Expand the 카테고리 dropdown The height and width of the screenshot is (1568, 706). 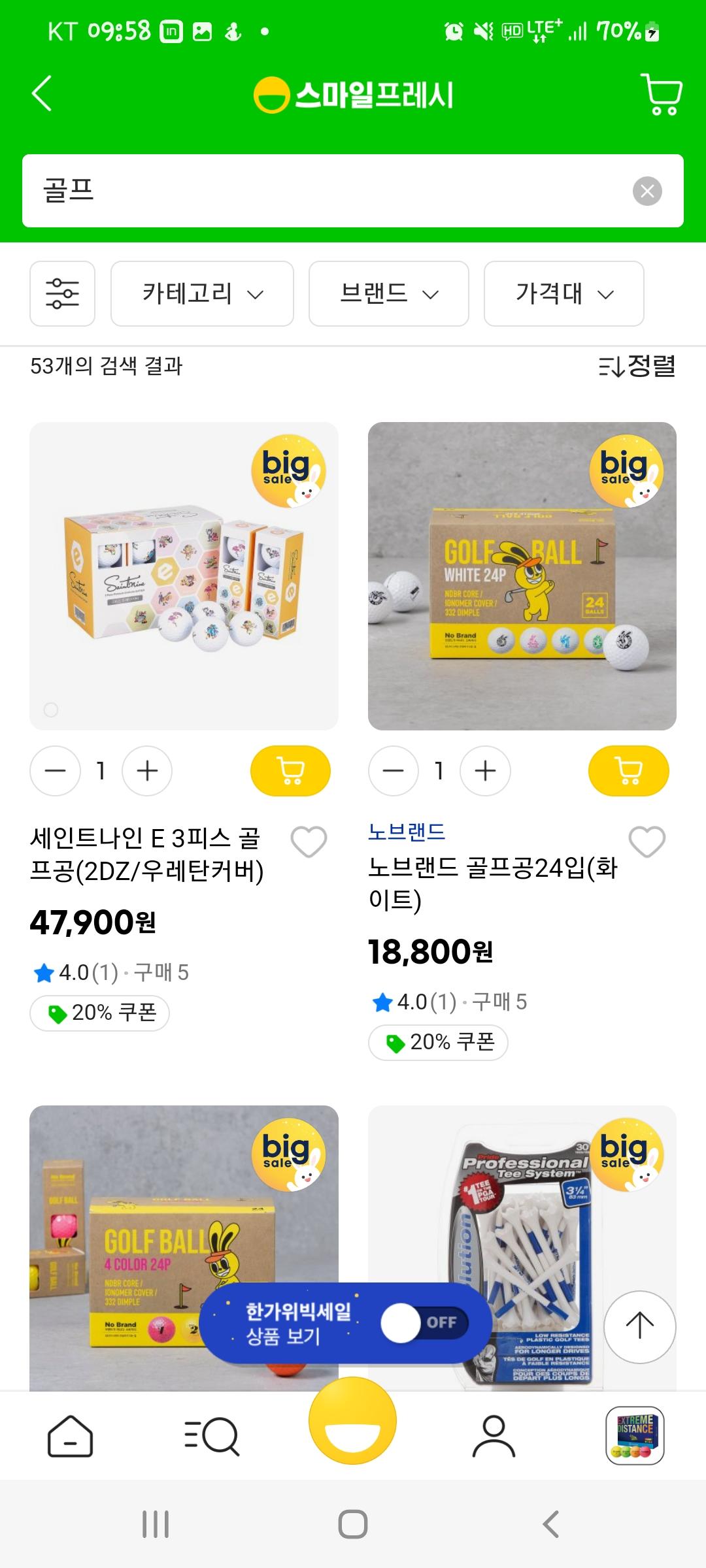coord(202,293)
